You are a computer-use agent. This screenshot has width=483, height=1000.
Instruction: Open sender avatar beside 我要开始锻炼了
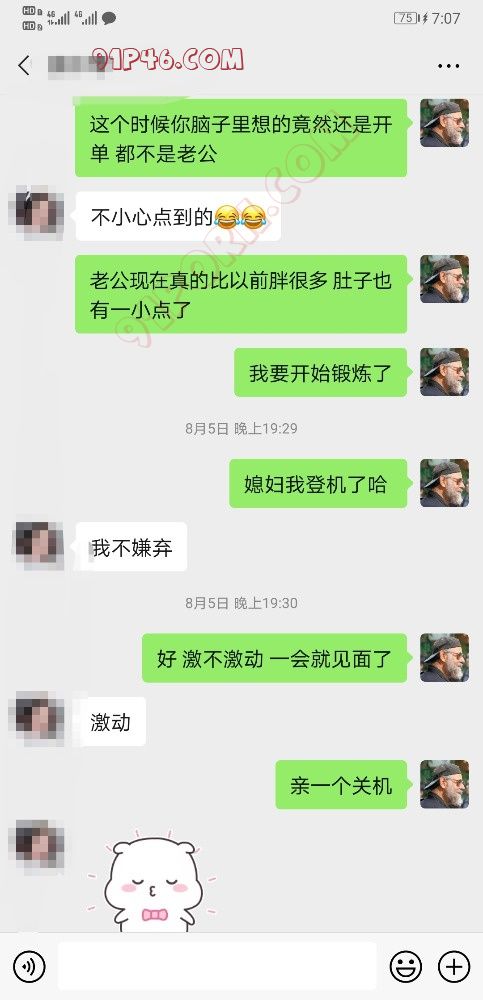click(x=445, y=372)
